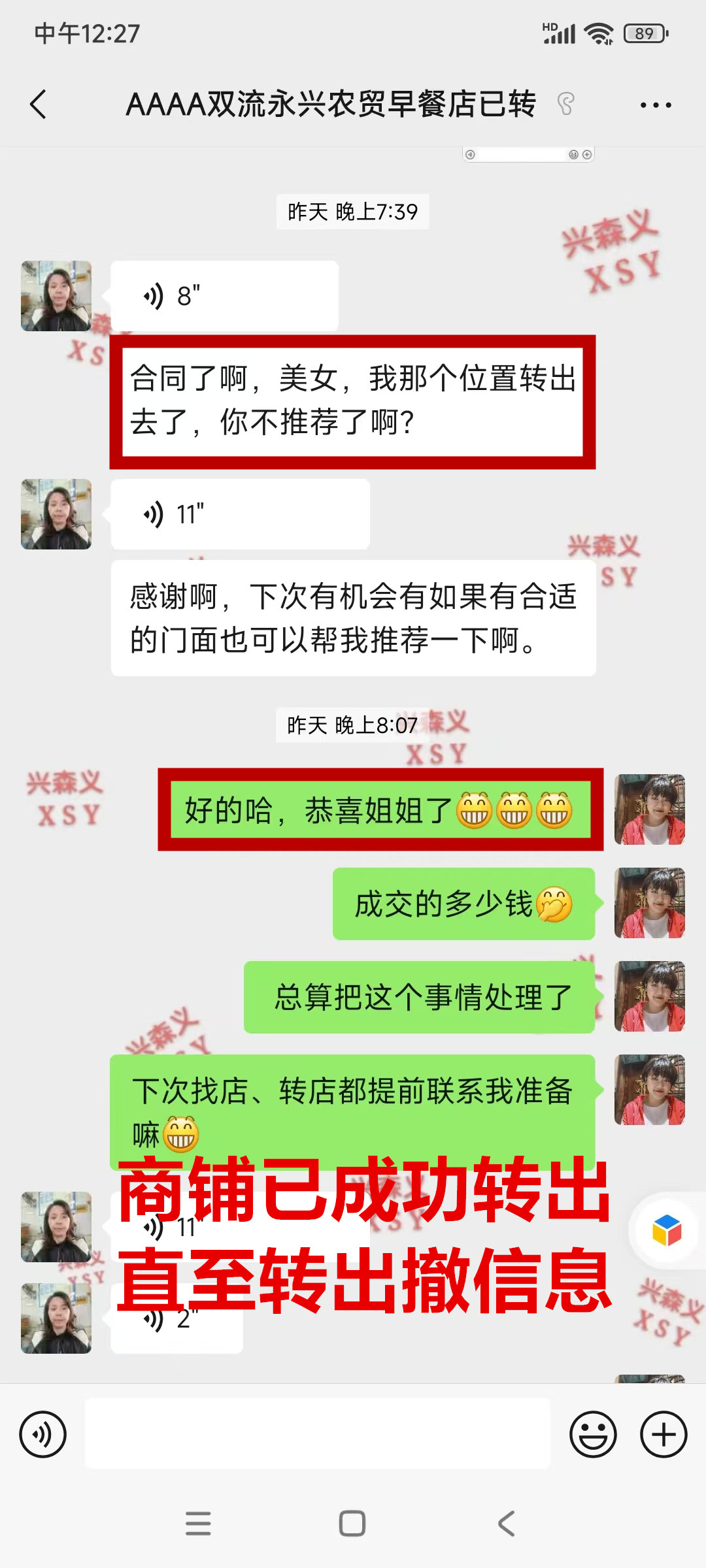Switch to voice input mode

43,1435
